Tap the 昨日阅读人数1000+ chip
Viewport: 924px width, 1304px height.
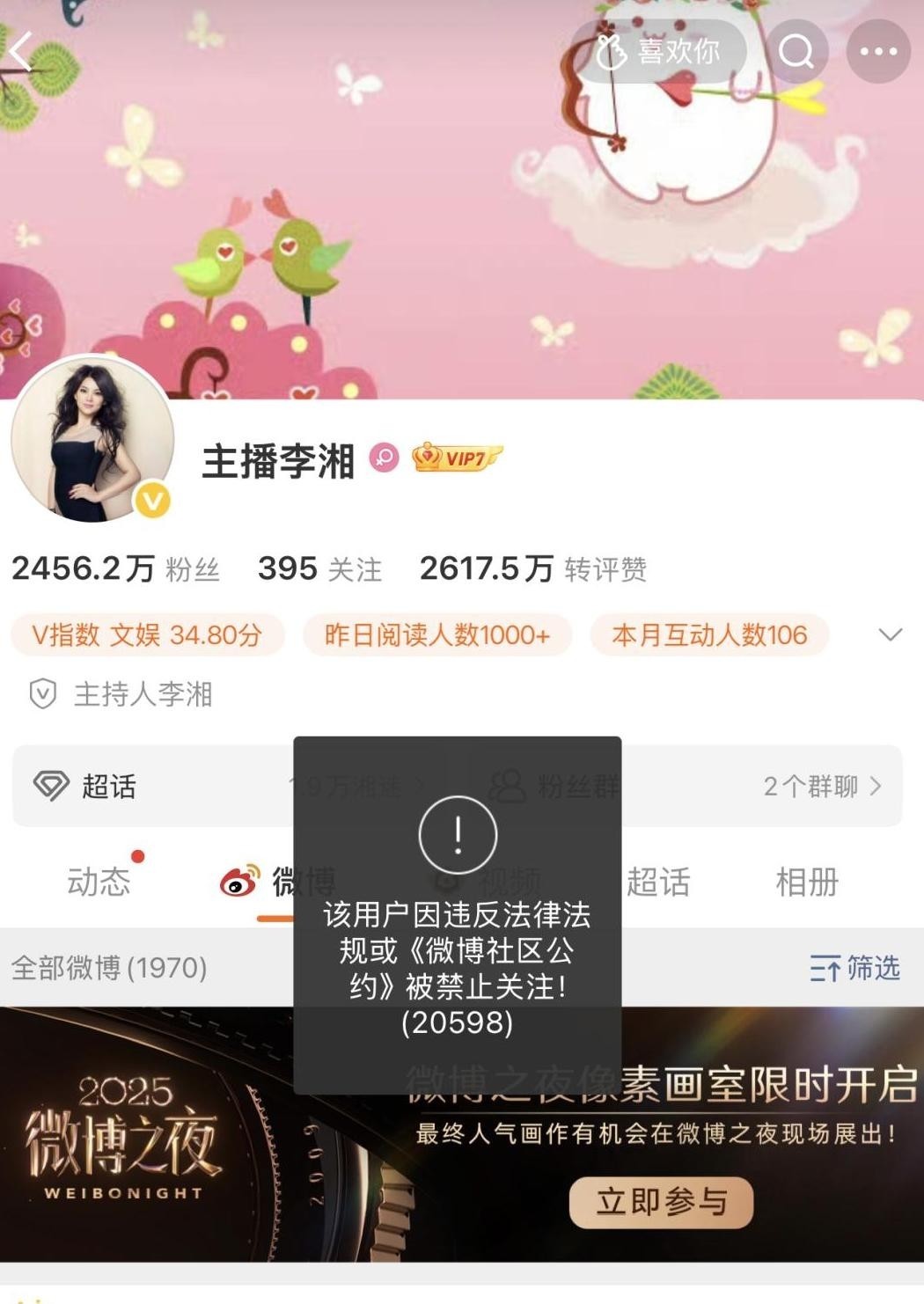tap(437, 634)
